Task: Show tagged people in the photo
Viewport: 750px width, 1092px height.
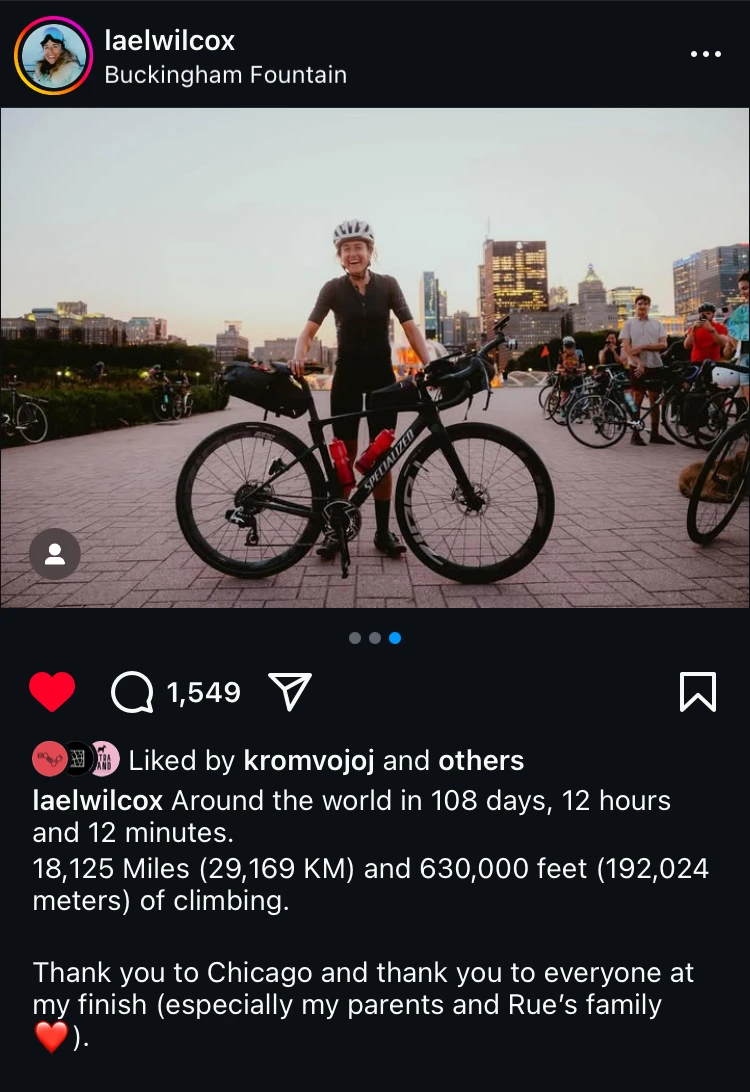Action: coord(55,554)
